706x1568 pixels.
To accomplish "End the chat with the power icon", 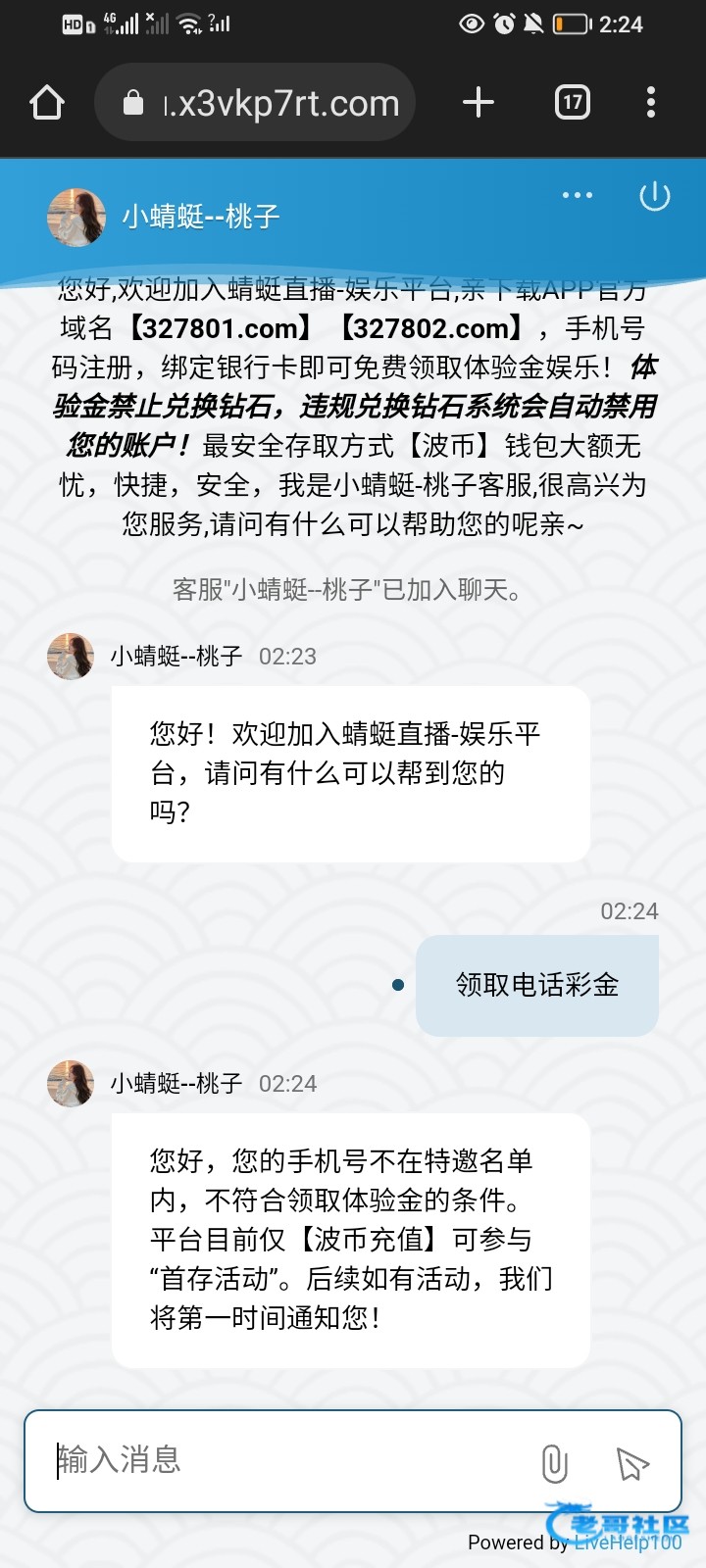I will click(x=654, y=196).
